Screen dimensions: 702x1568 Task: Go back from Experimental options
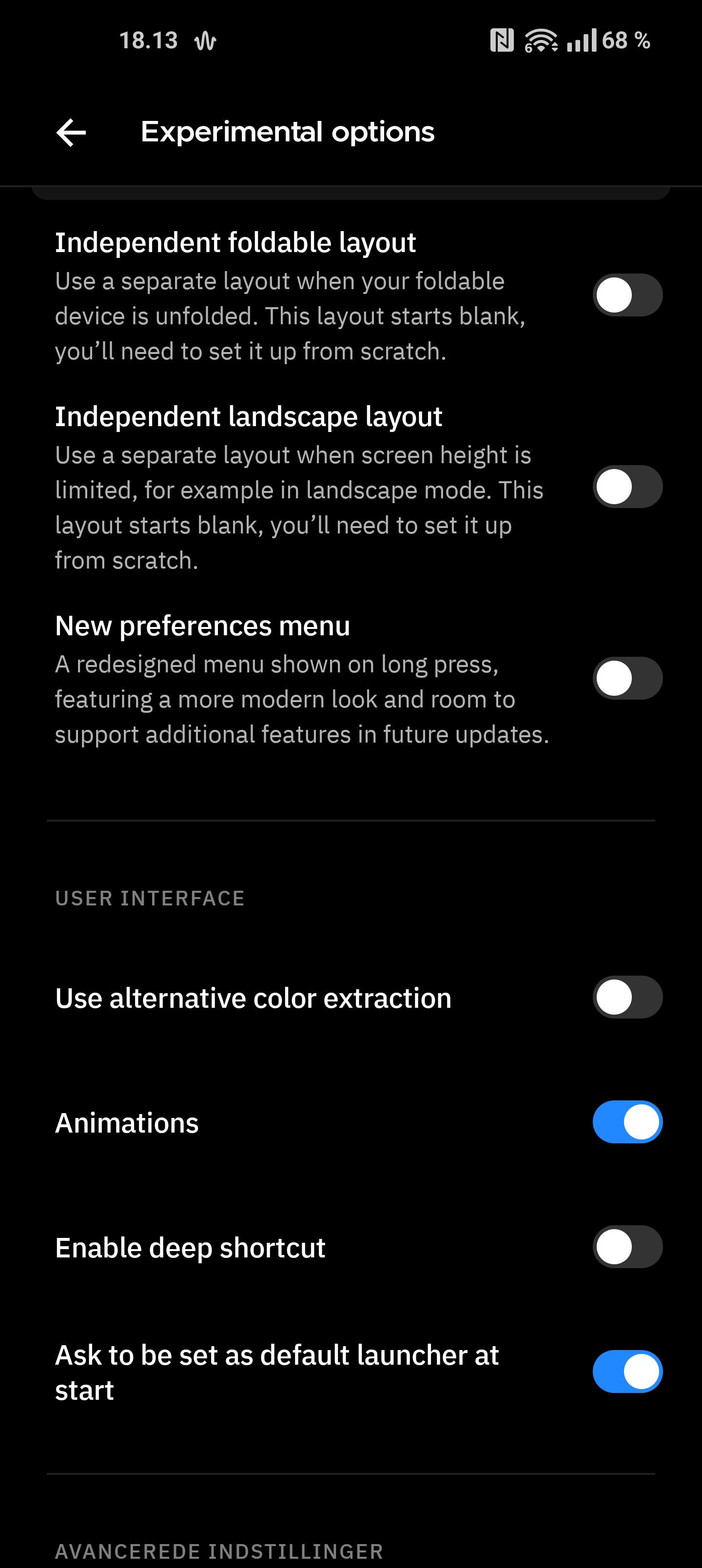pos(71,132)
